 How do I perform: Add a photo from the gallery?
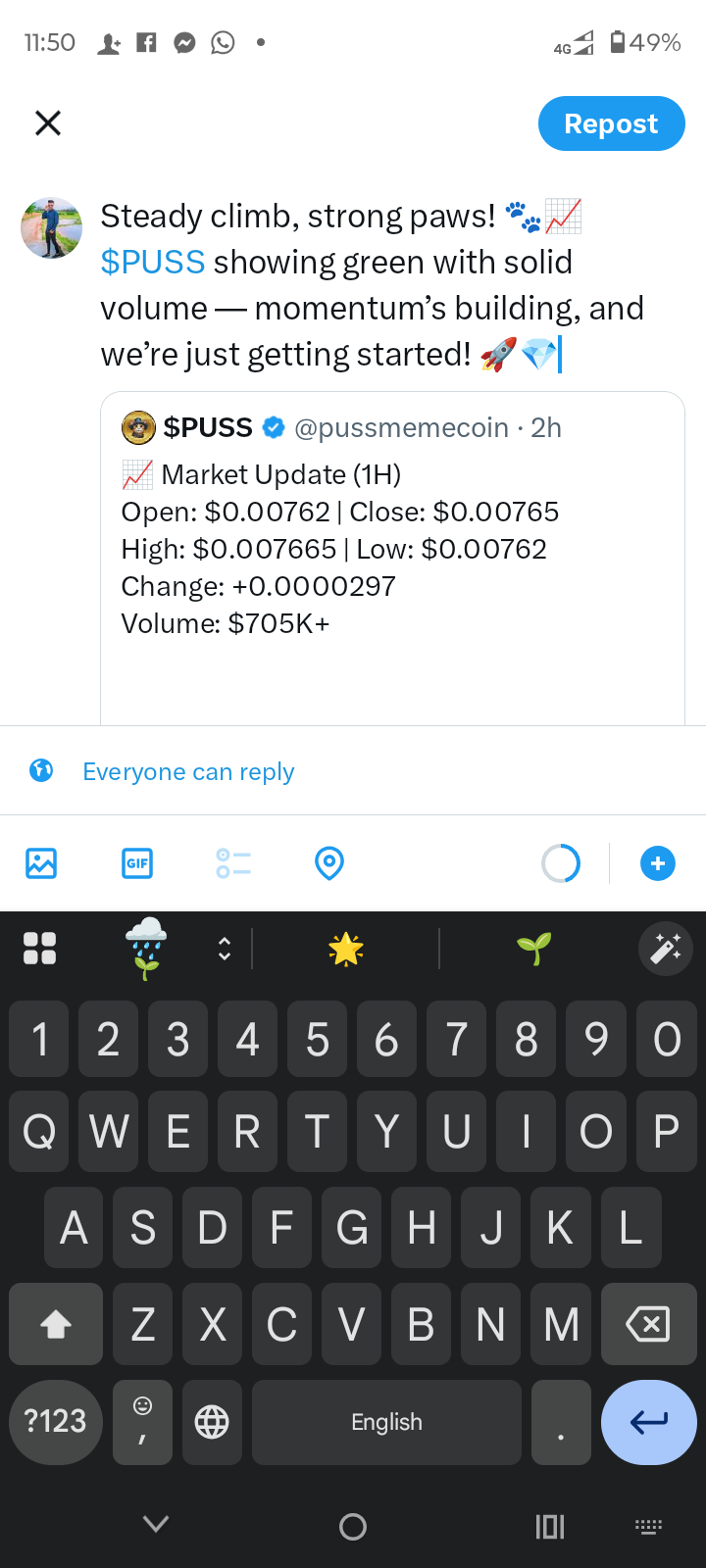pos(41,863)
